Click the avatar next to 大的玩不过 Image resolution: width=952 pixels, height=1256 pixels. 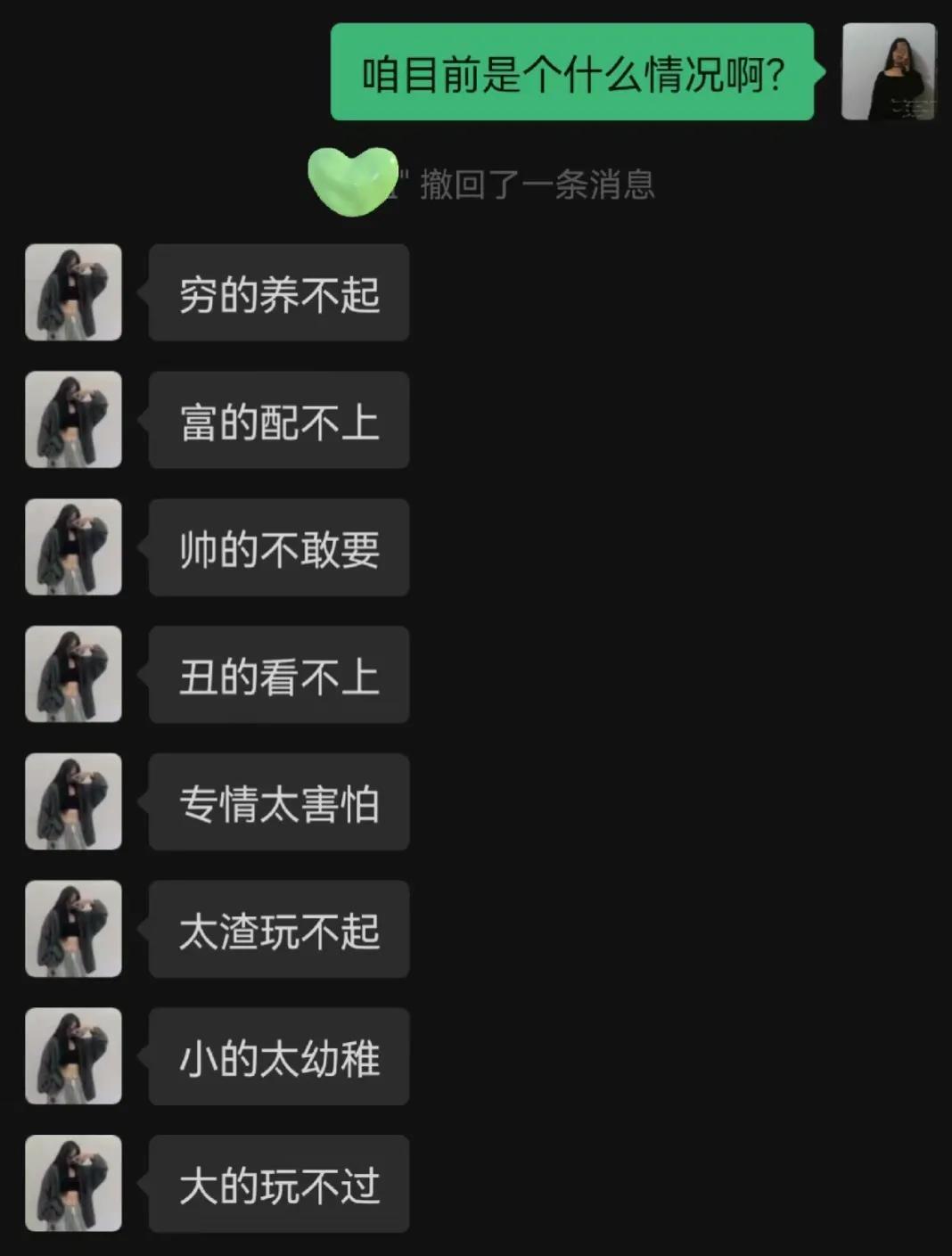[x=74, y=1186]
